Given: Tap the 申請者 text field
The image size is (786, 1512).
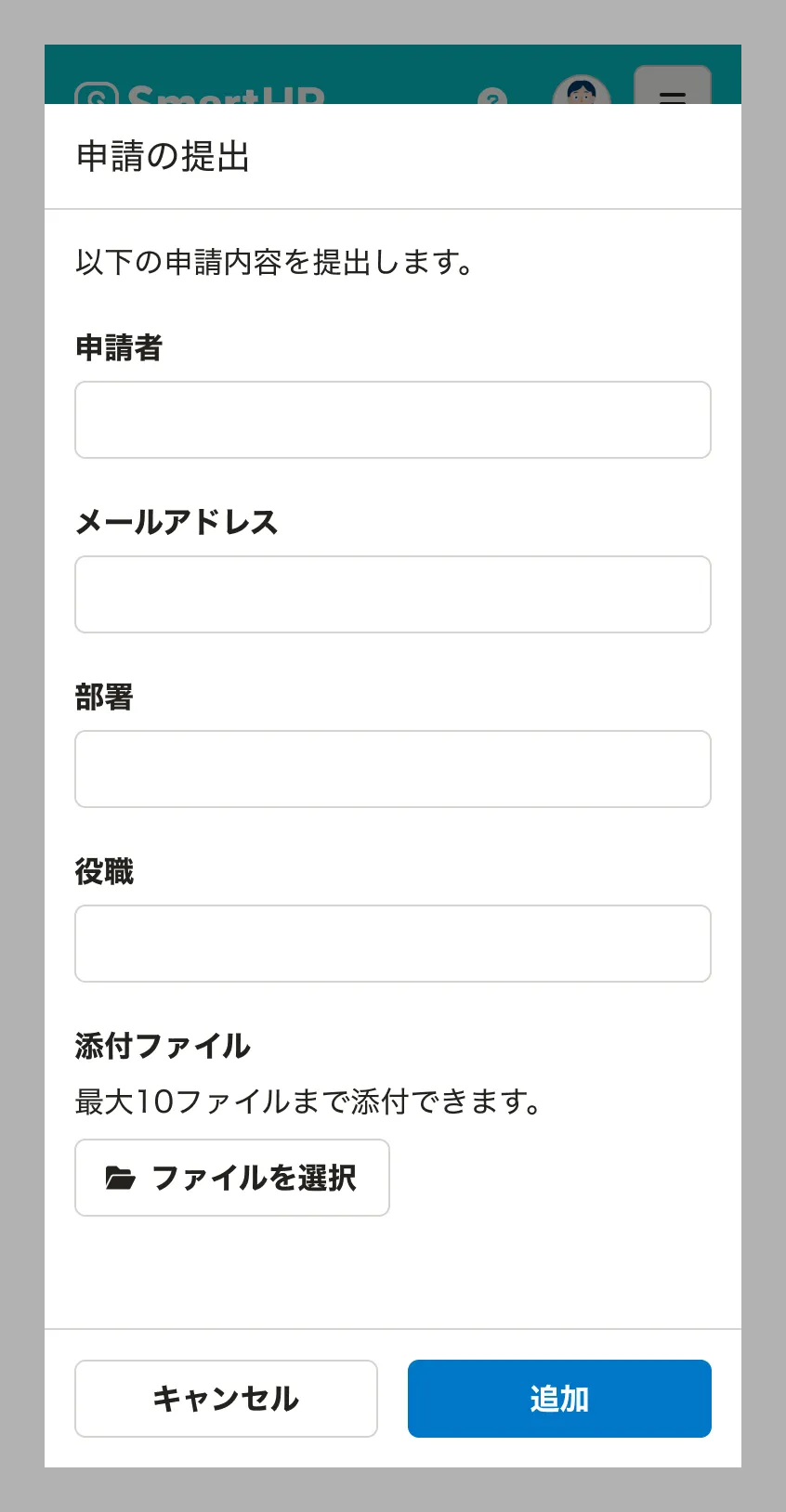Looking at the screenshot, I should point(392,420).
